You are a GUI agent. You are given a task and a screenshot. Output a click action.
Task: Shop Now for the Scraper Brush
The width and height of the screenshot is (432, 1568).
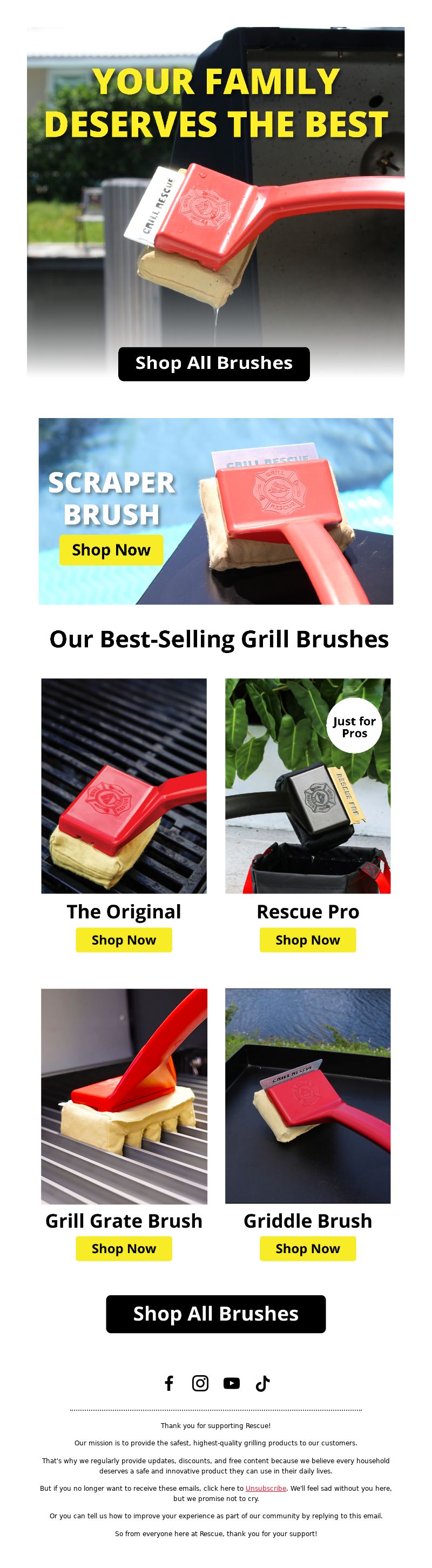[111, 550]
